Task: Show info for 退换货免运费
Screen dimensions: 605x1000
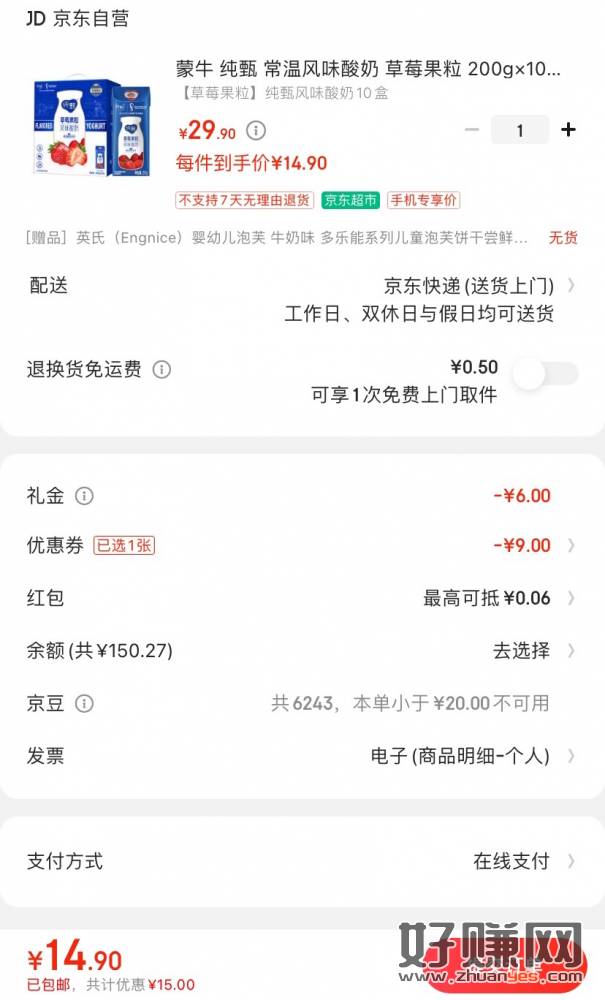Action: 162,370
